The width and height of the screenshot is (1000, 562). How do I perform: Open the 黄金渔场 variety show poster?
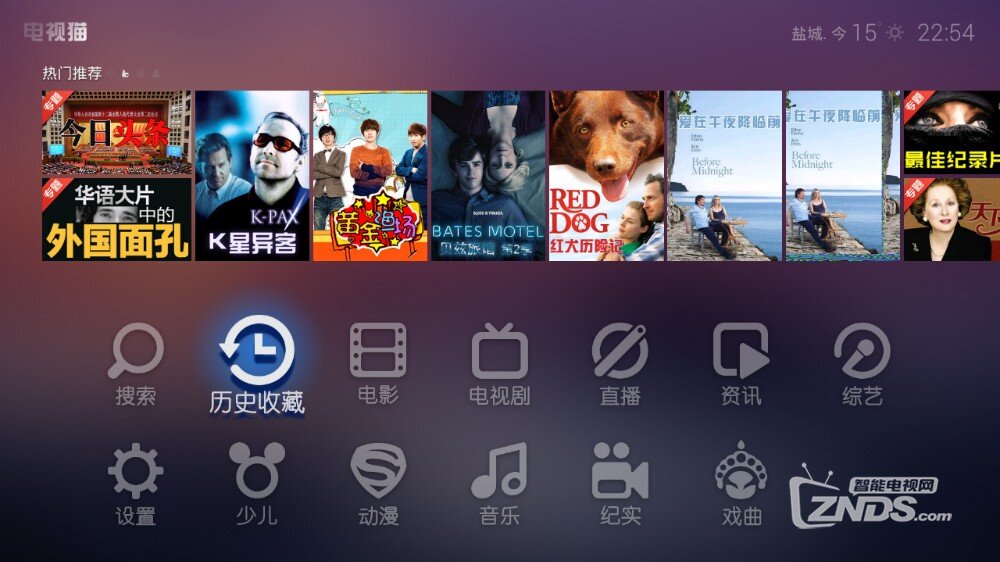(370, 176)
